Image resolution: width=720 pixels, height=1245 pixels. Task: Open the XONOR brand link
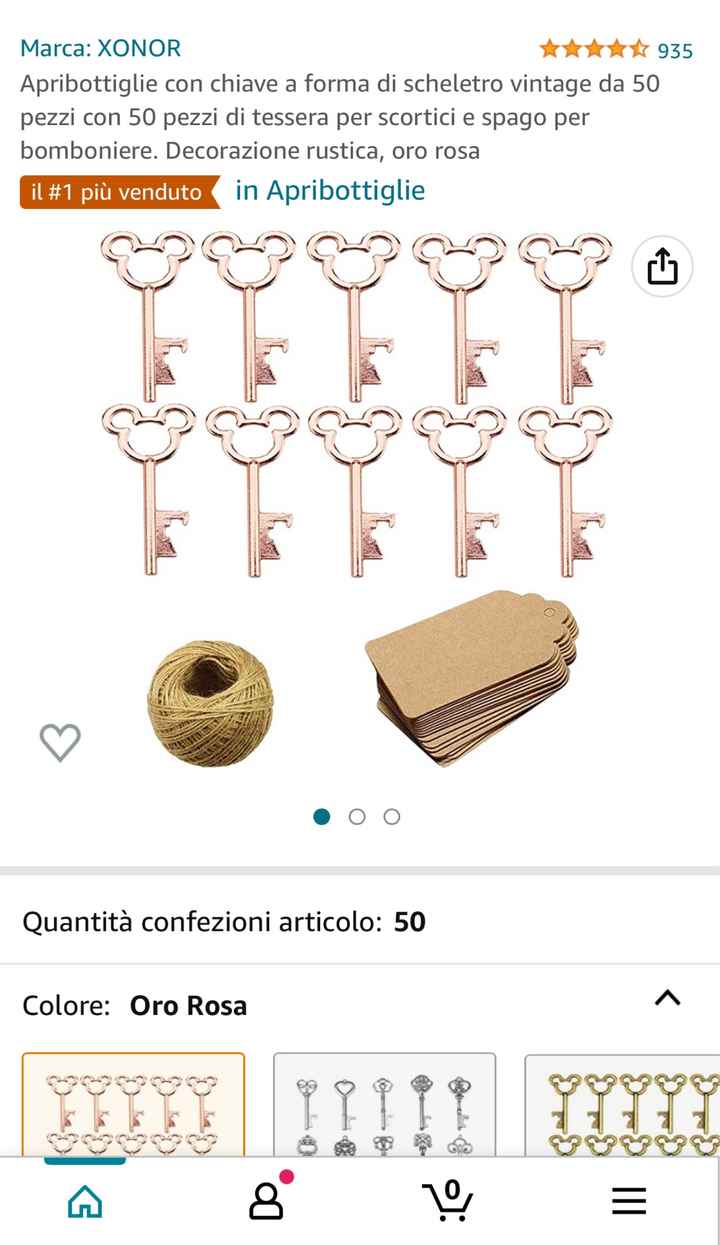click(100, 48)
